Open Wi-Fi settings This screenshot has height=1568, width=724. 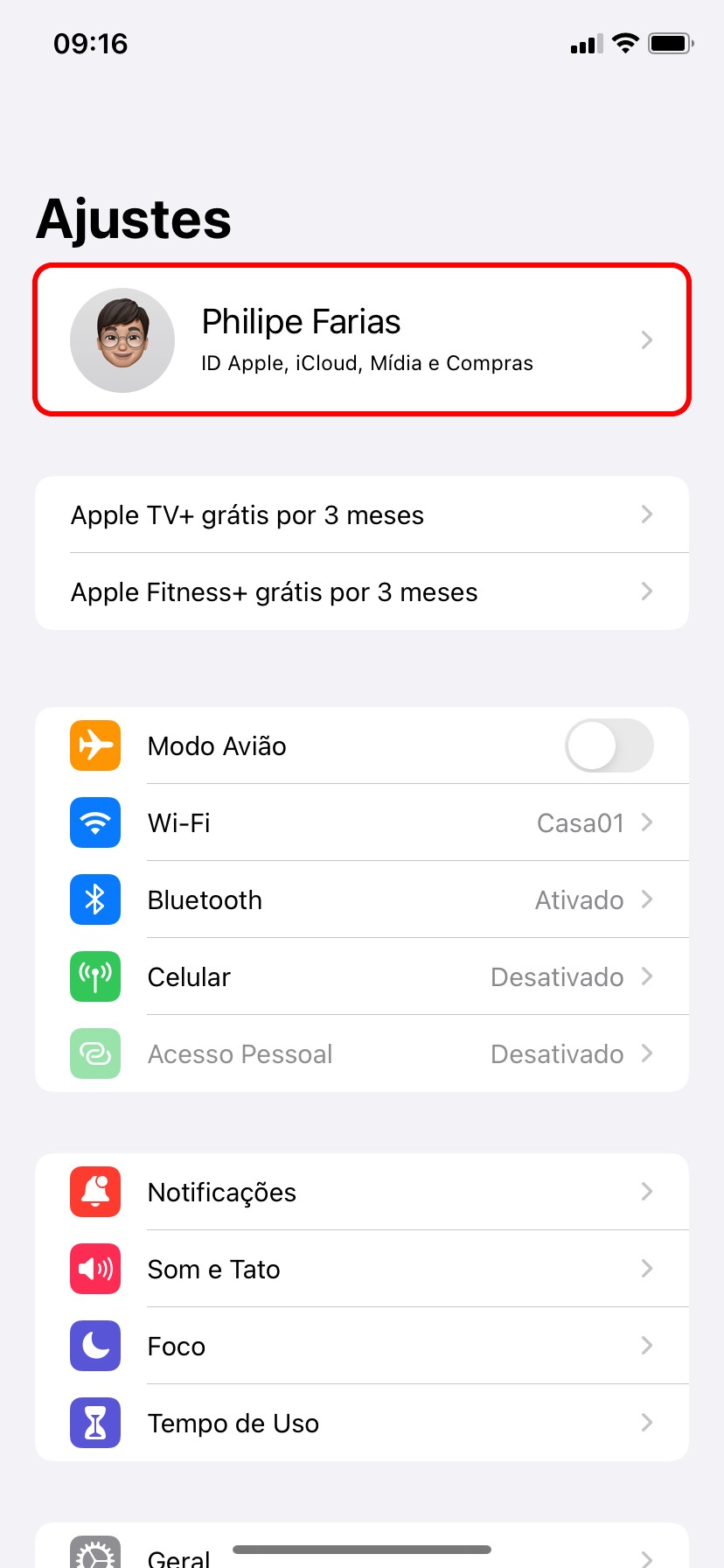pos(362,822)
